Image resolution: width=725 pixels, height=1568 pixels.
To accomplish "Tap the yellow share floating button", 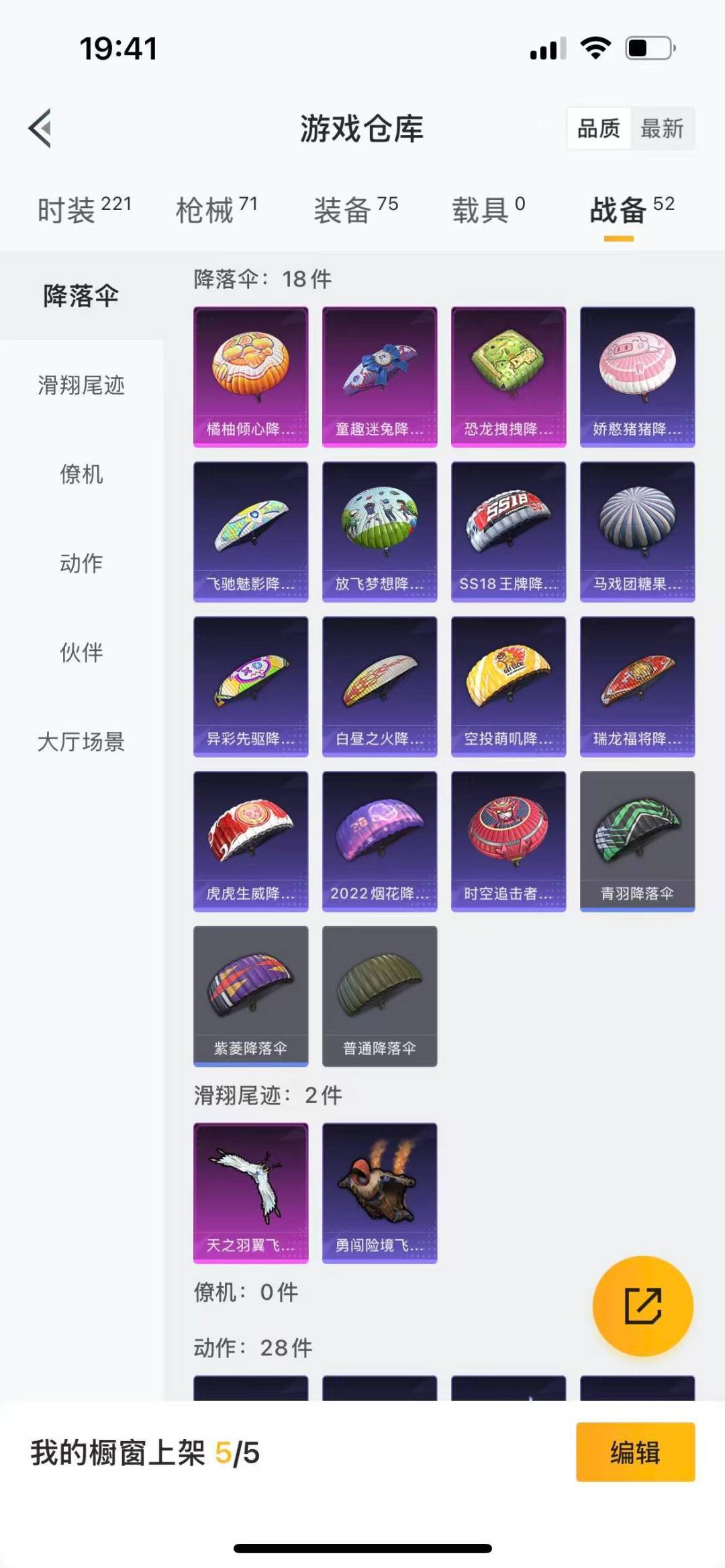I will point(642,1306).
